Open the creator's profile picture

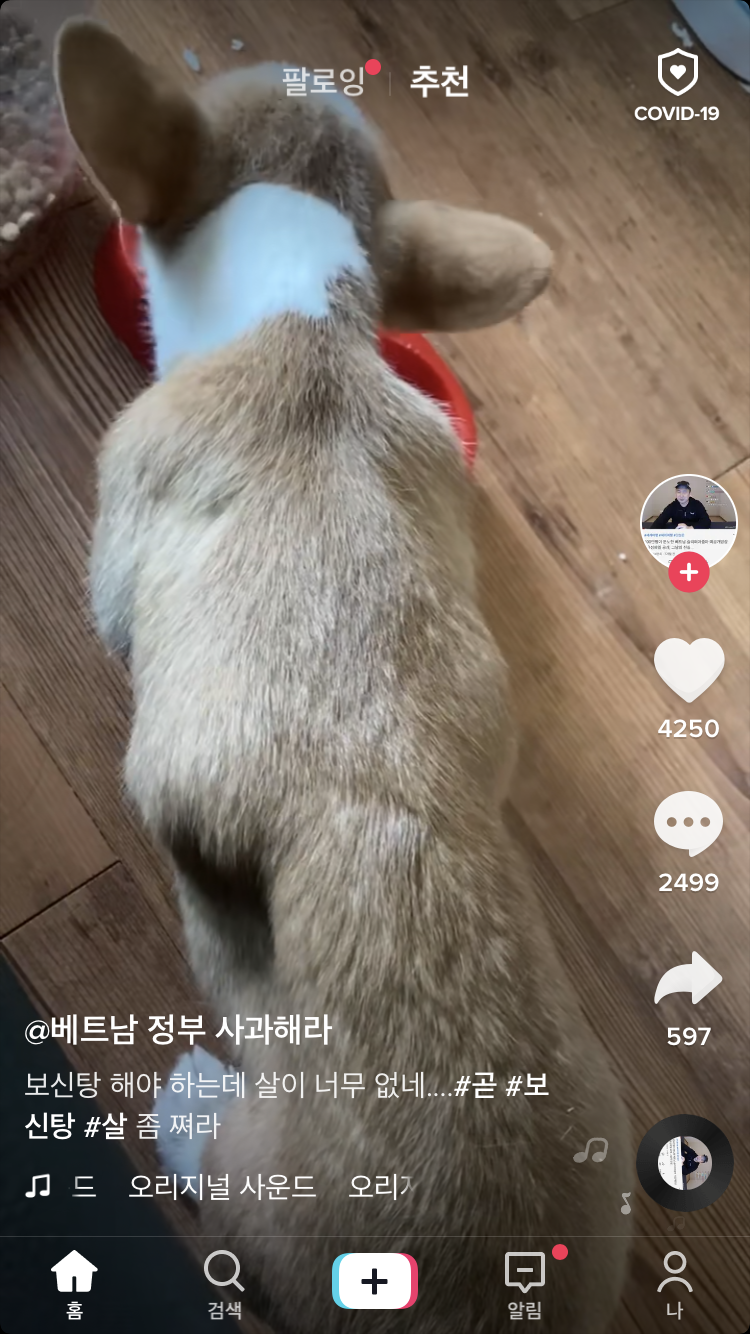(x=689, y=521)
